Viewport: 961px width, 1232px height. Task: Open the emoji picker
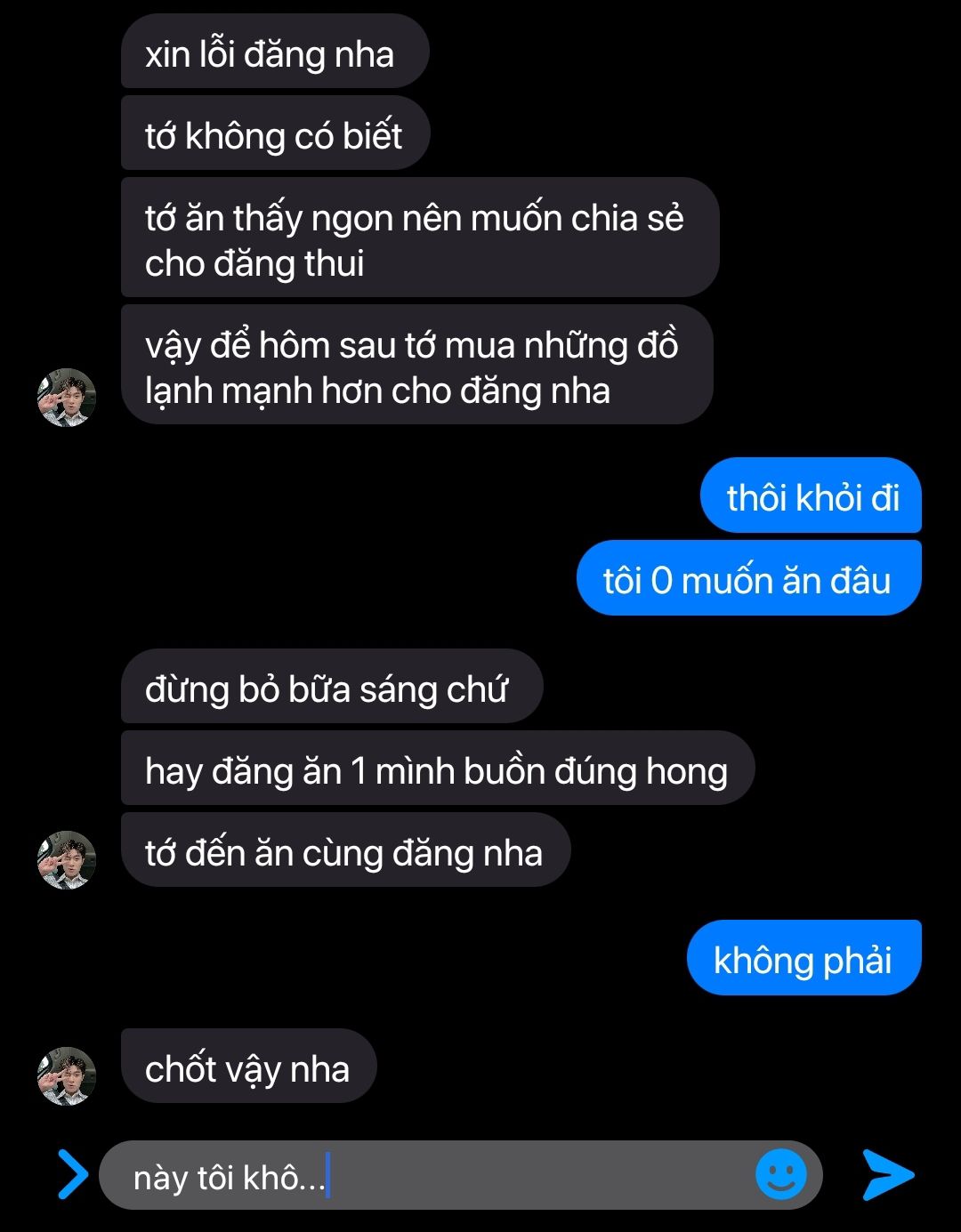[780, 1175]
